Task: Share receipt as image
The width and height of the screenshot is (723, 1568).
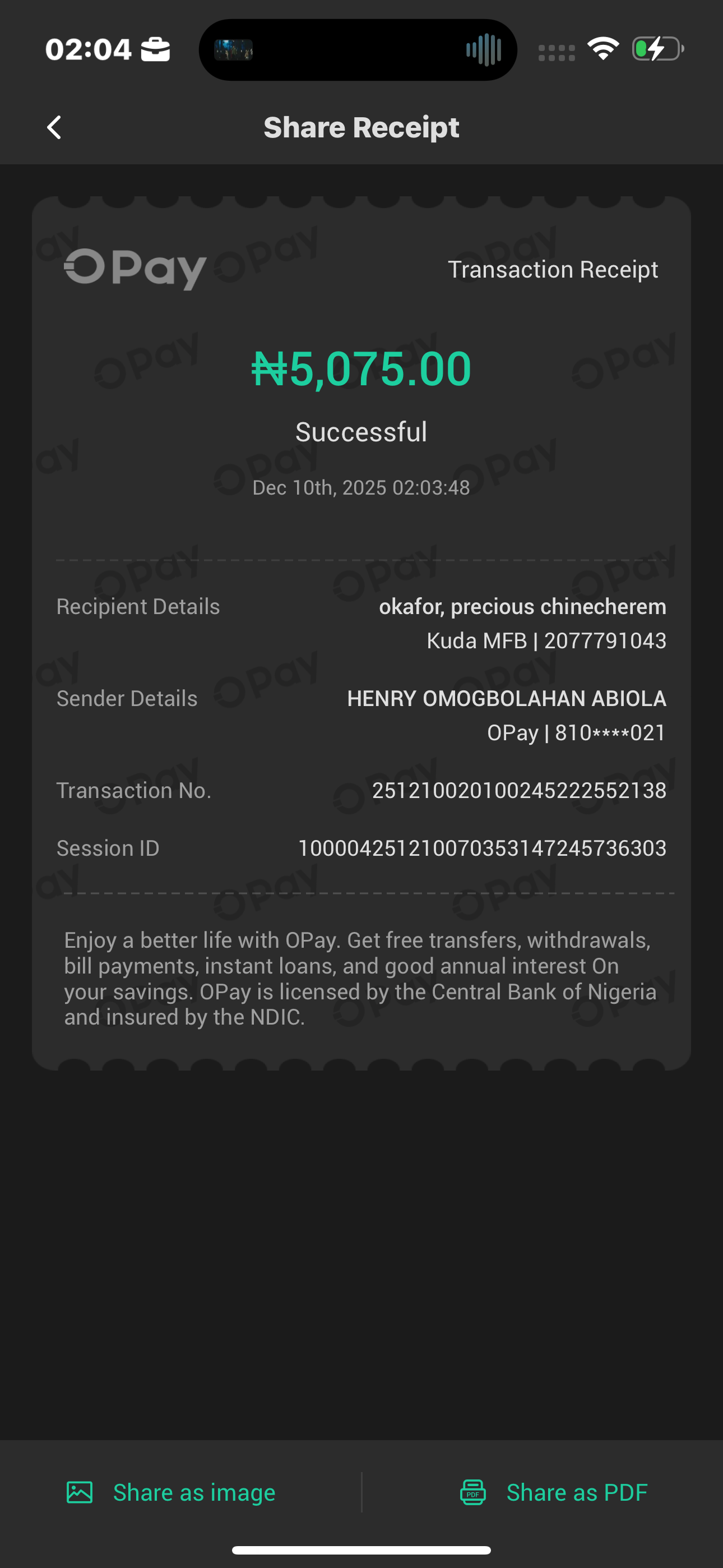Action: [x=171, y=1492]
